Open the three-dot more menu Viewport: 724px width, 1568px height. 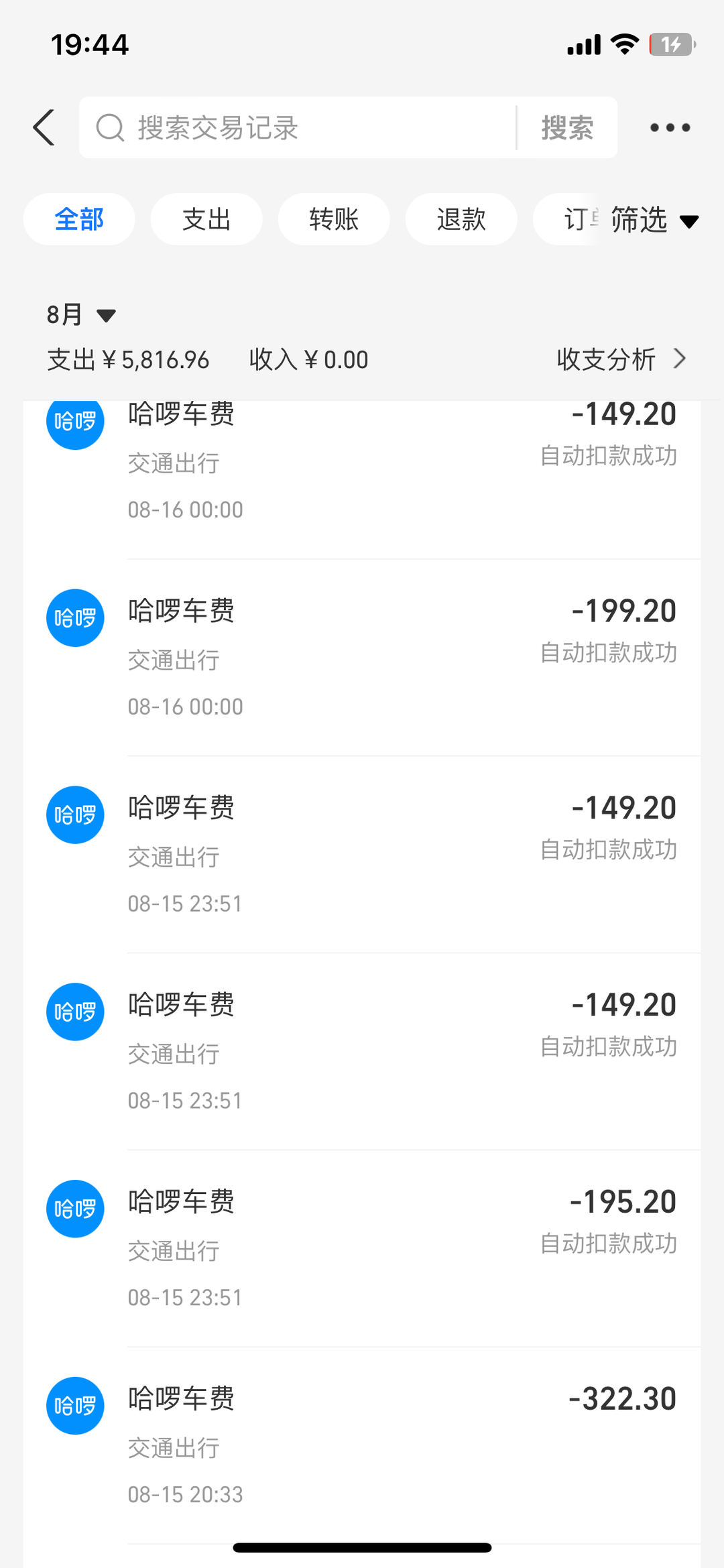(670, 127)
